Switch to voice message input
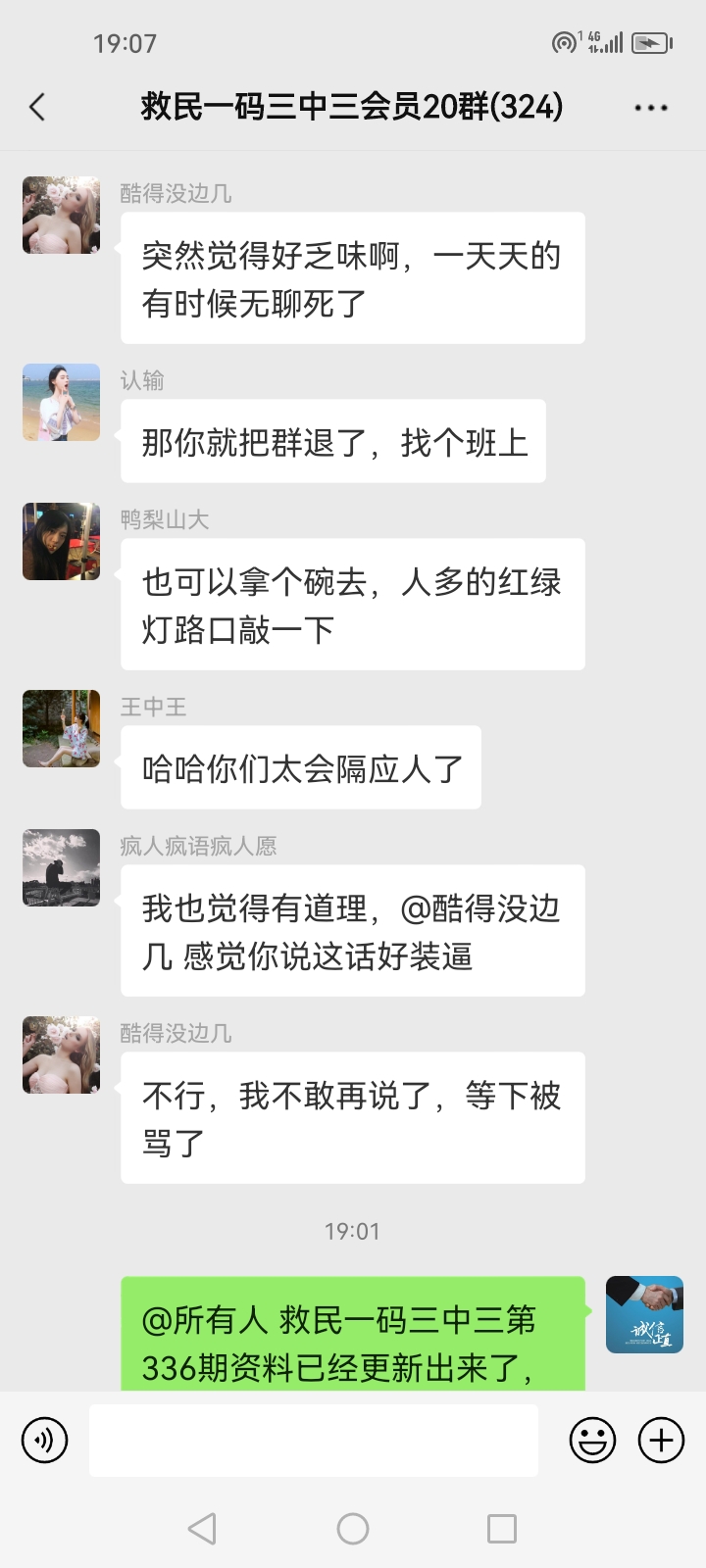 coord(44,1441)
